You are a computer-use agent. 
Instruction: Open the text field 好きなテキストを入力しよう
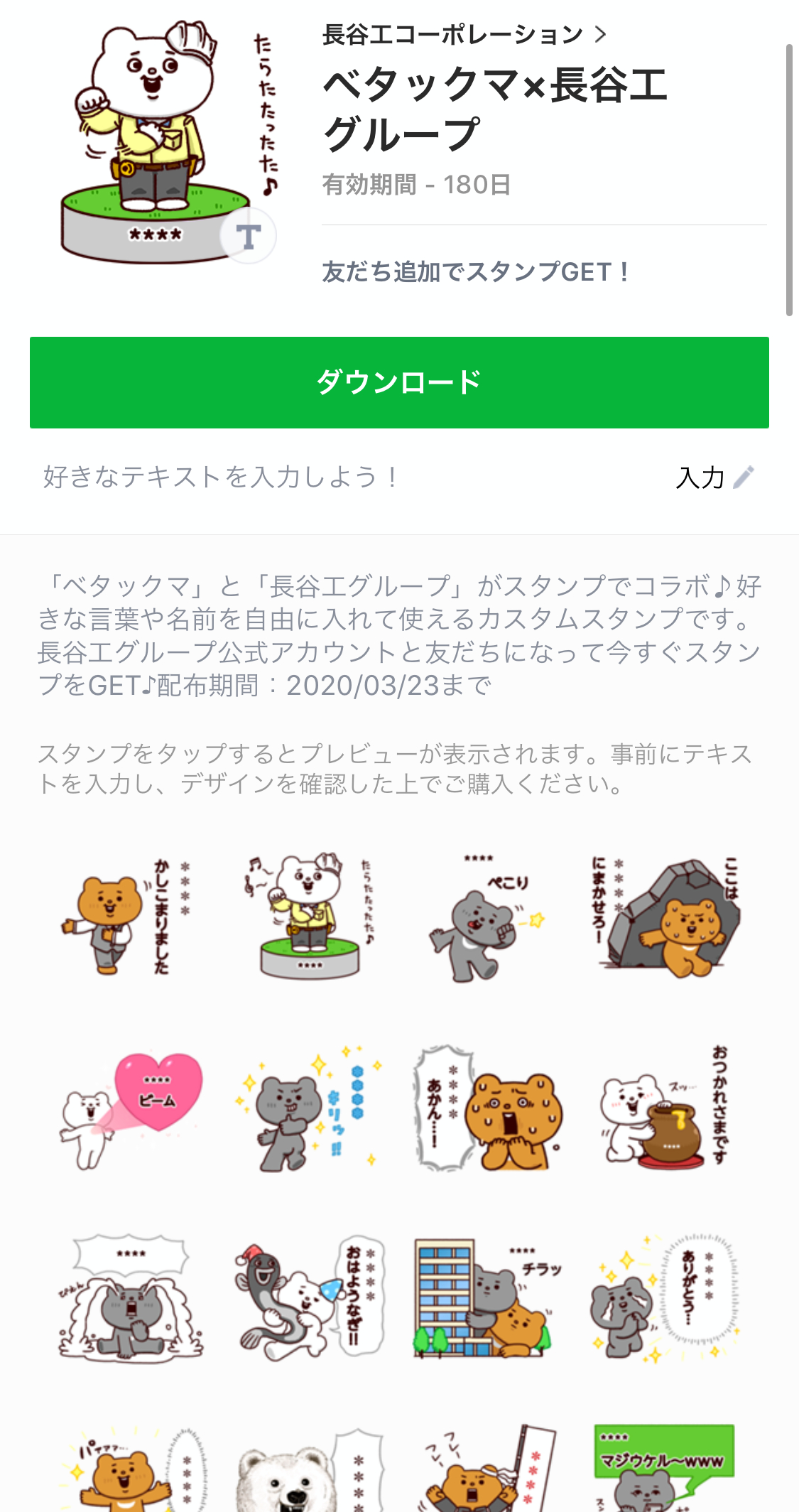(220, 477)
